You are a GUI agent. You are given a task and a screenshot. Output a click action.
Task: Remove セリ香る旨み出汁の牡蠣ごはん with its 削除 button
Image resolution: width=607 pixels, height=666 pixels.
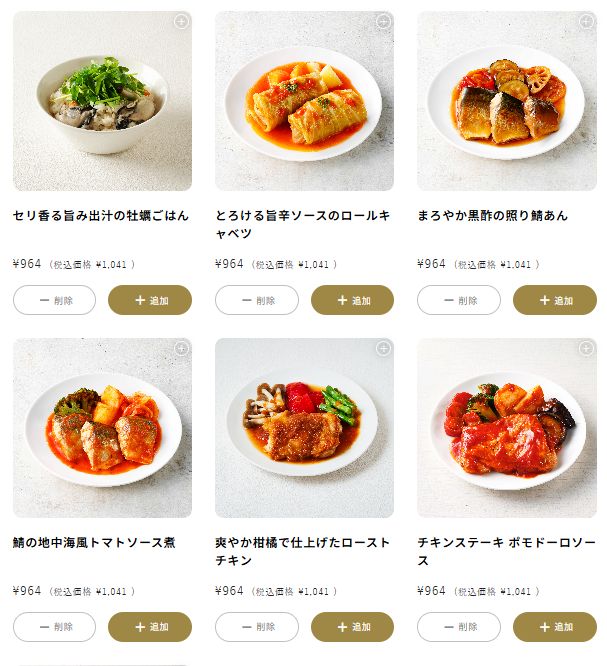tap(55, 300)
